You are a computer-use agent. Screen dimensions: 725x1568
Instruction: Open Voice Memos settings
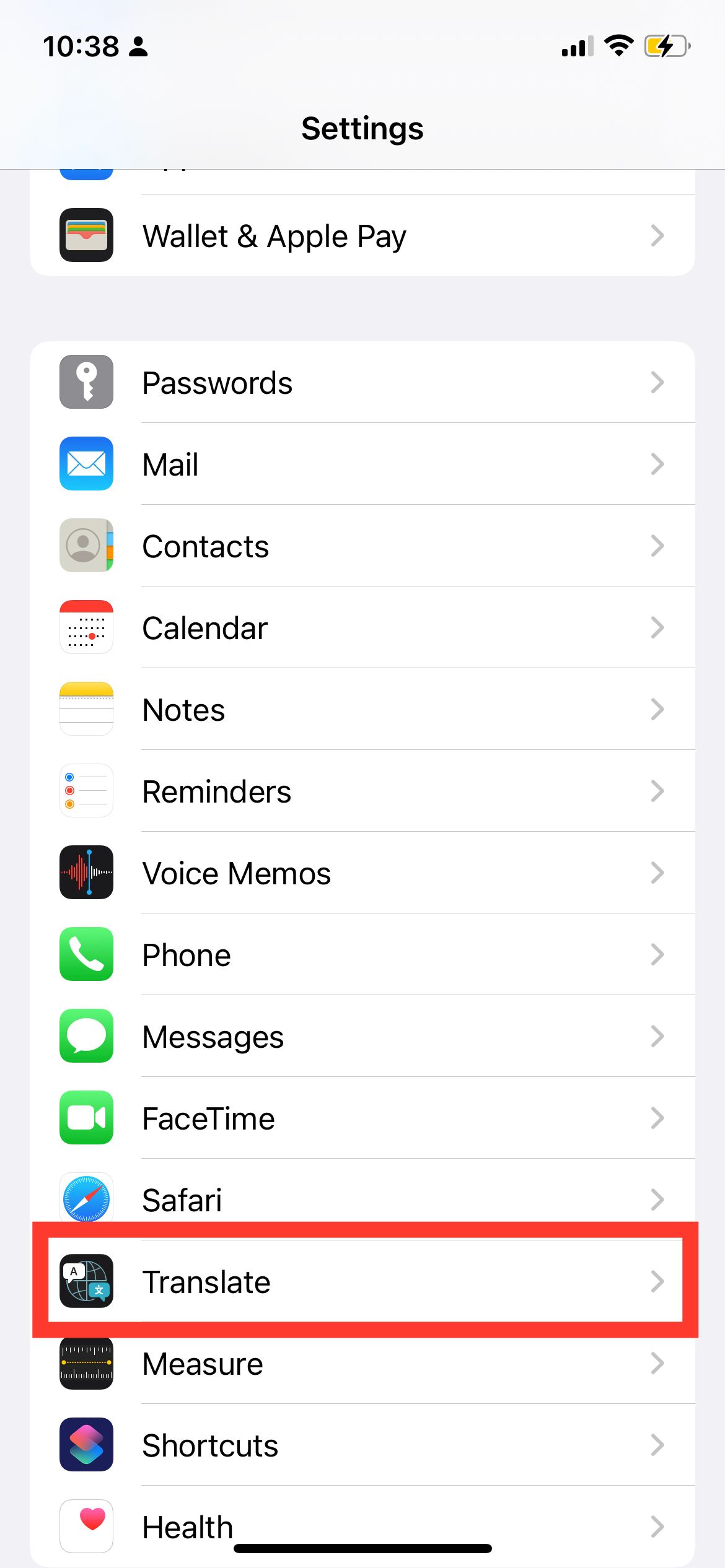point(362,873)
